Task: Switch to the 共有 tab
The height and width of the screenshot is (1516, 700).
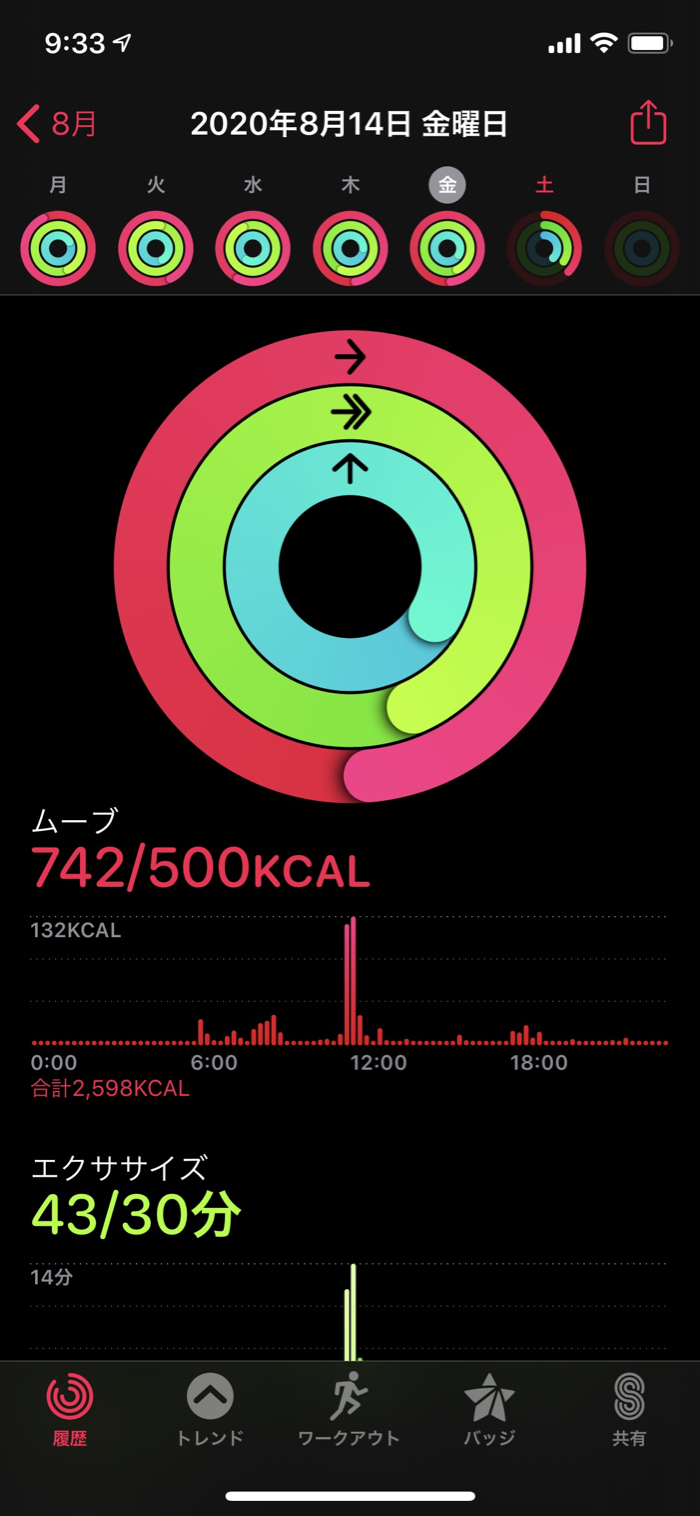Action: click(x=629, y=1410)
